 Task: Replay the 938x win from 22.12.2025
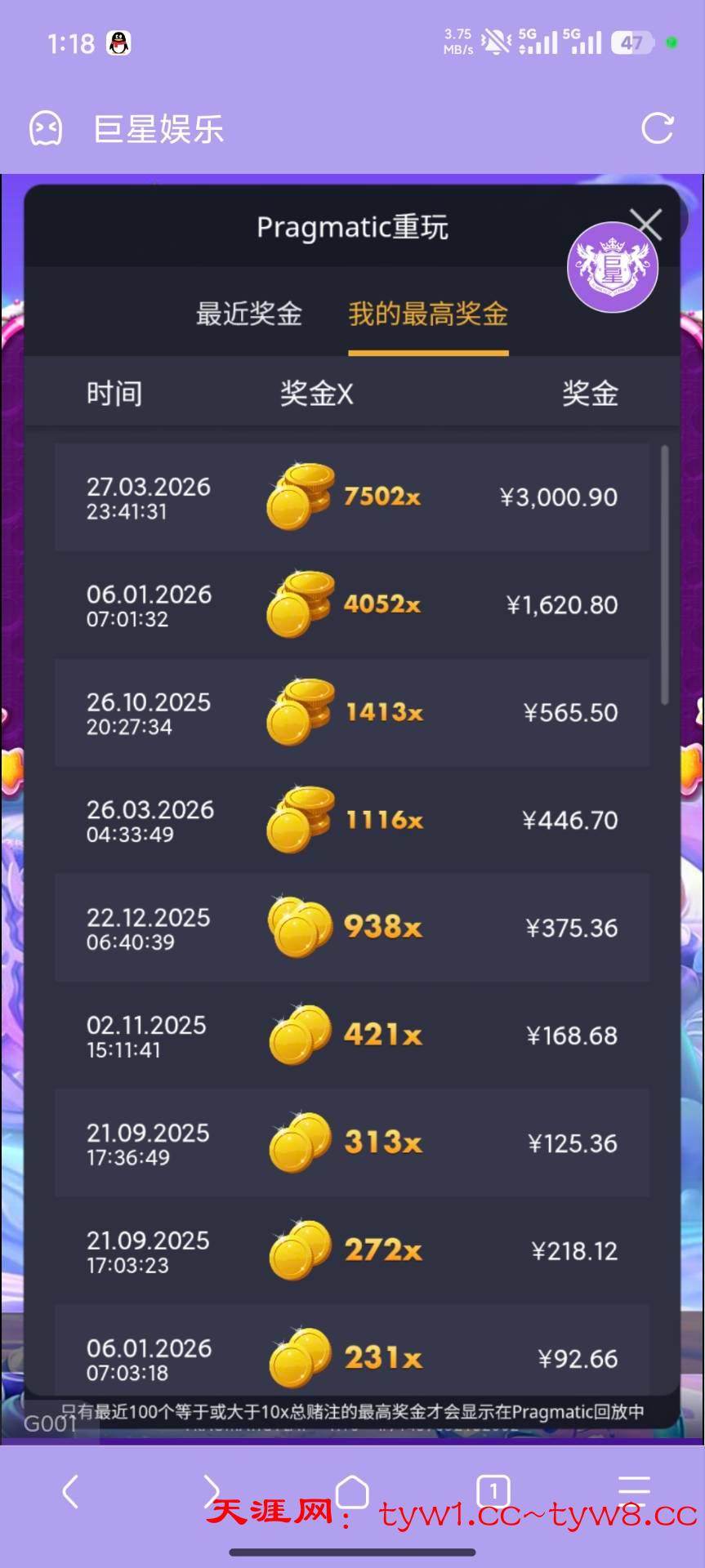coord(352,928)
